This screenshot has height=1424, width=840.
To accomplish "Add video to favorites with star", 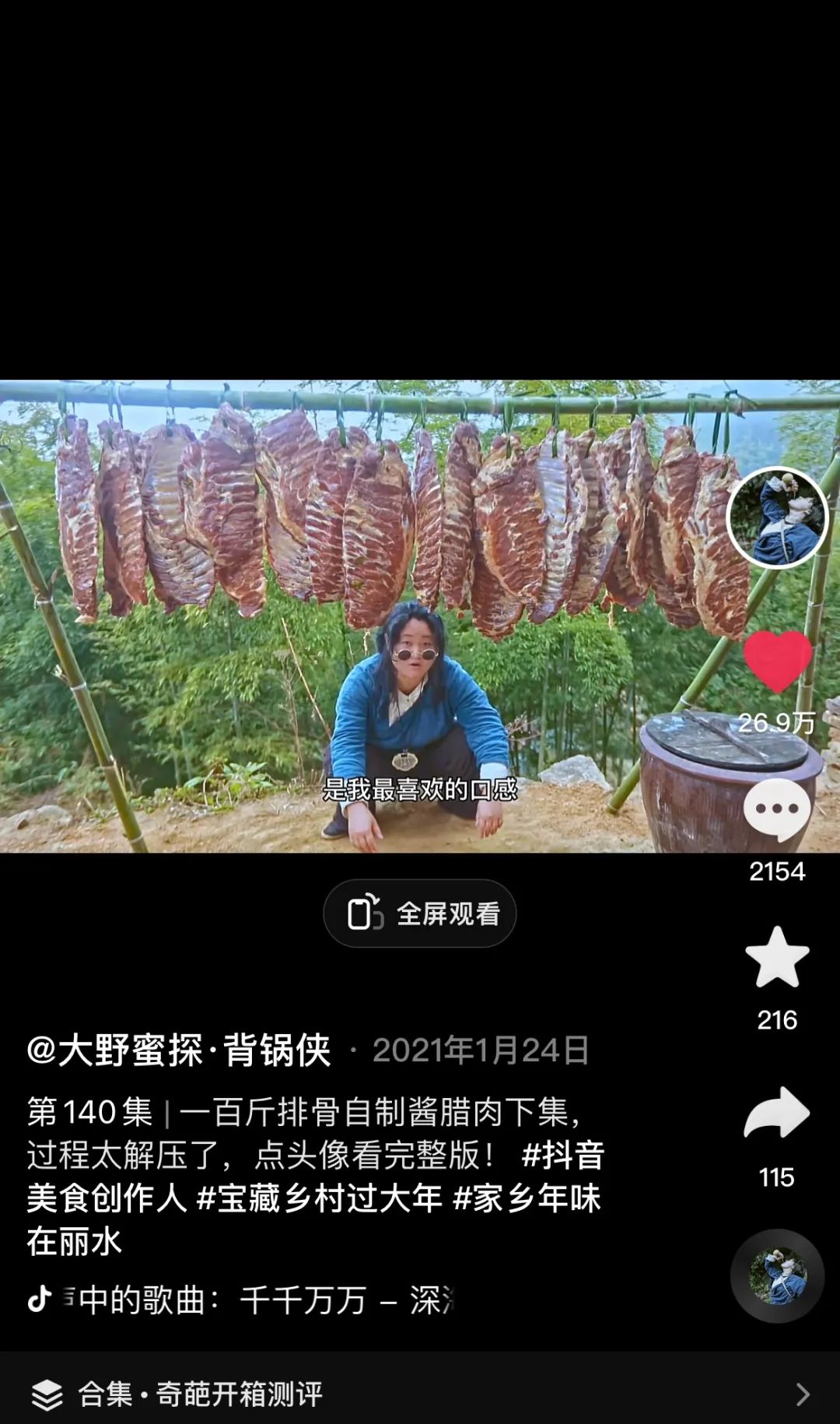I will pyautogui.click(x=777, y=958).
